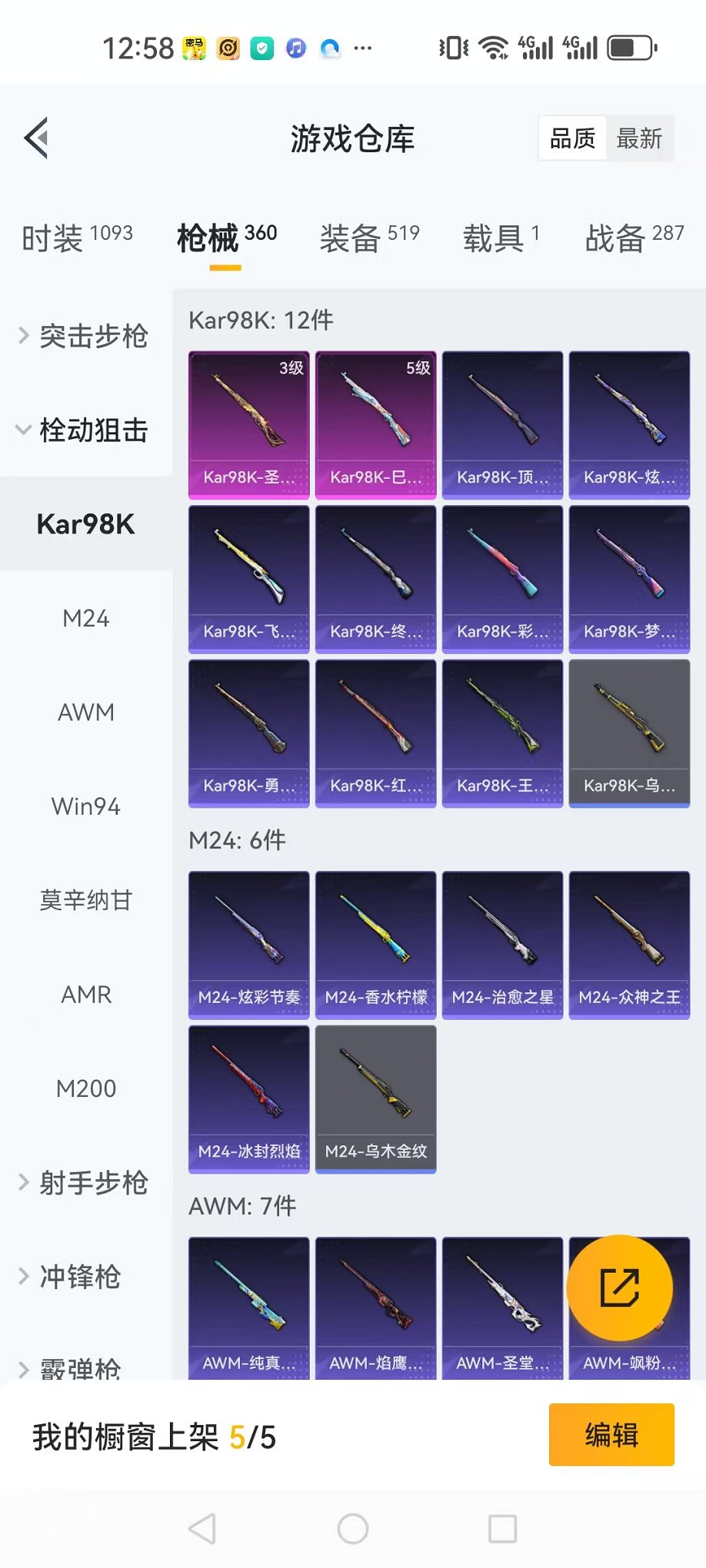The width and height of the screenshot is (706, 1568).
Task: Sort by 品质
Action: click(573, 139)
